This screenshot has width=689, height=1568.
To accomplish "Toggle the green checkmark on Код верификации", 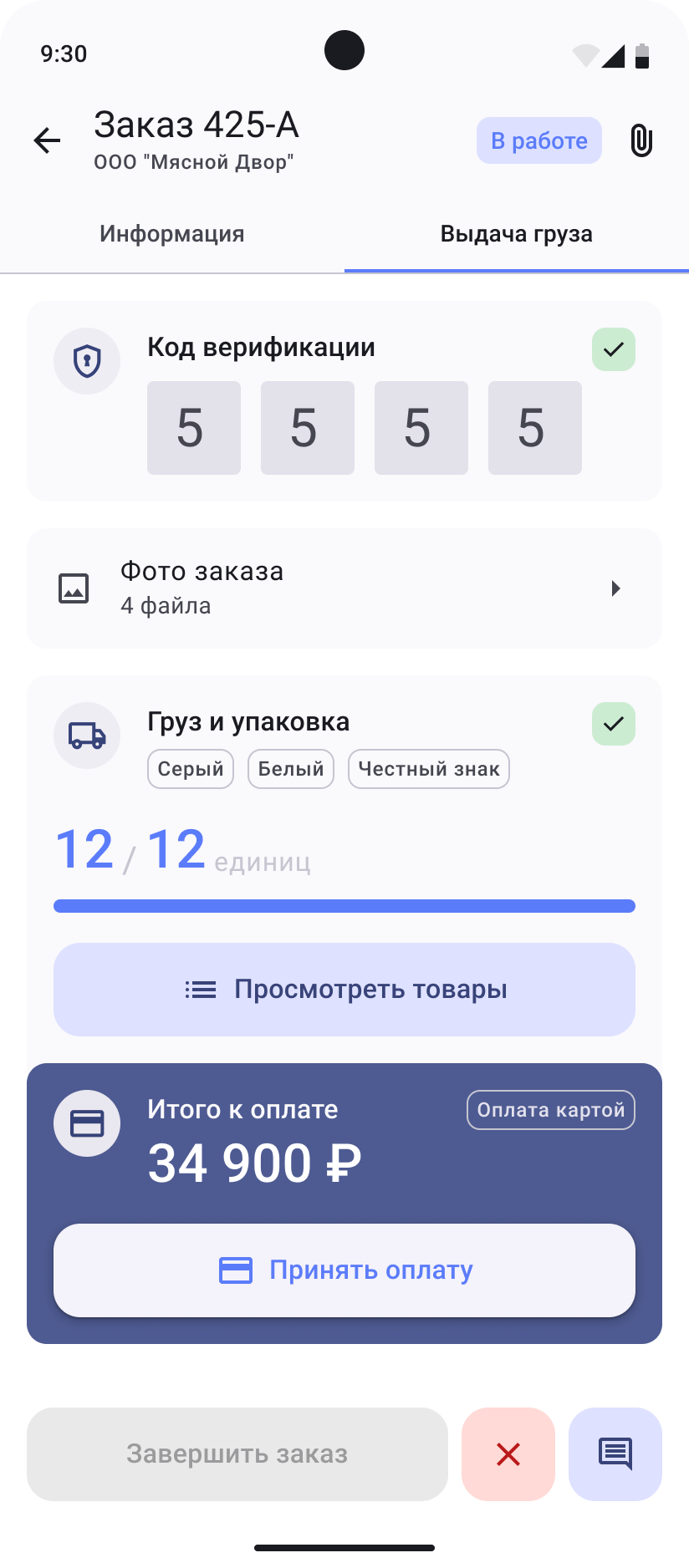I will click(613, 349).
